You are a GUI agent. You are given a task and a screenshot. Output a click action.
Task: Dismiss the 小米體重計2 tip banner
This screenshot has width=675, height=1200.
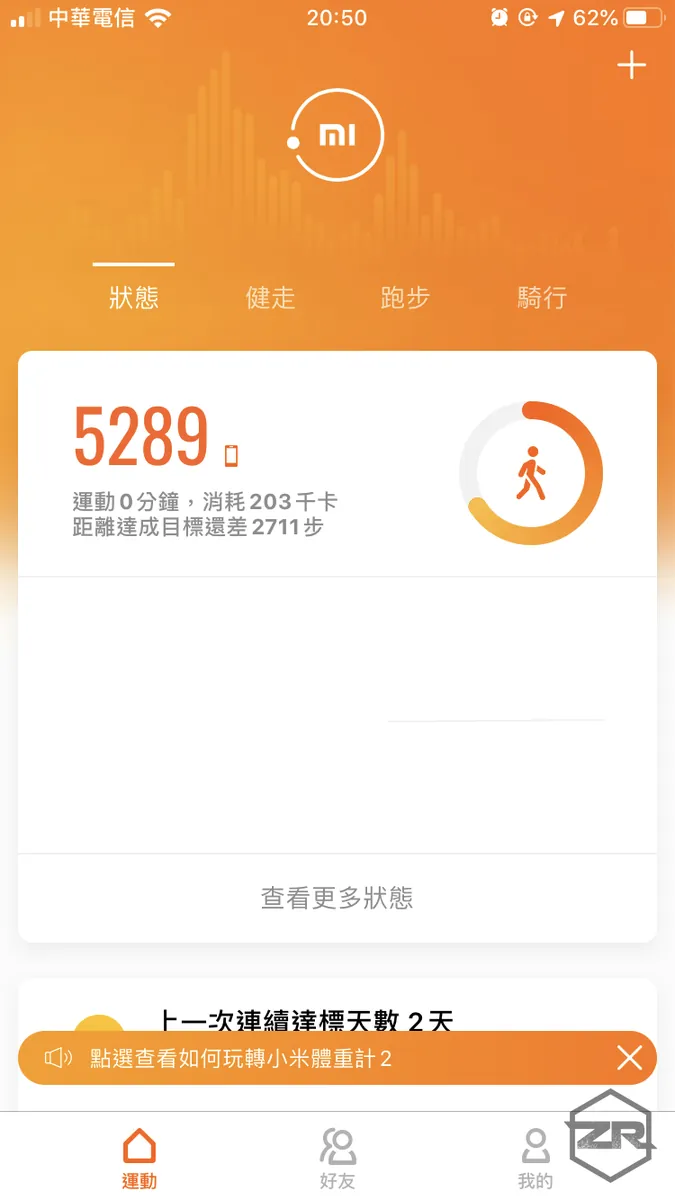point(629,1058)
